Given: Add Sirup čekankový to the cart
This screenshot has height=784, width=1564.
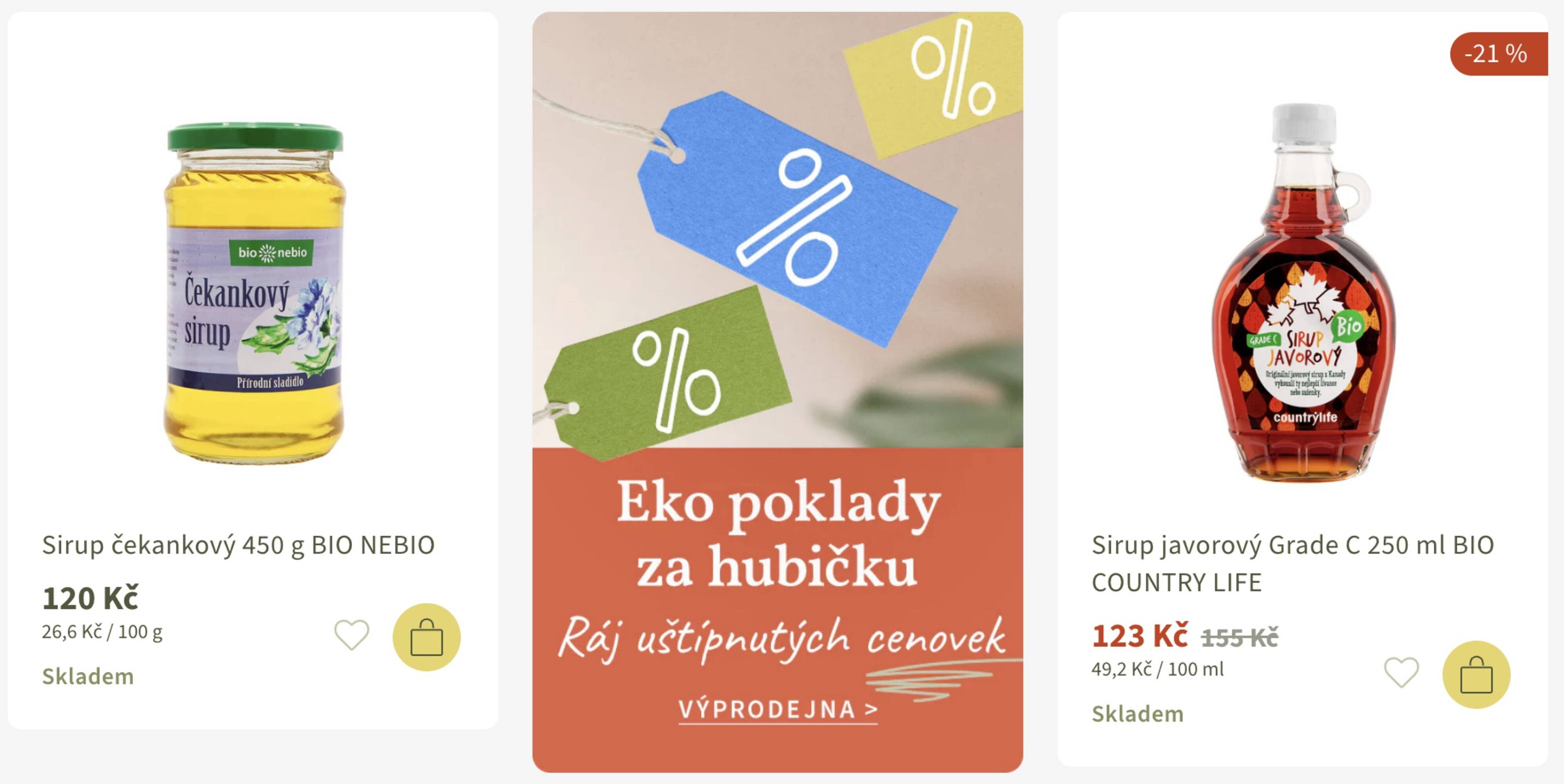Looking at the screenshot, I should click(x=426, y=637).
